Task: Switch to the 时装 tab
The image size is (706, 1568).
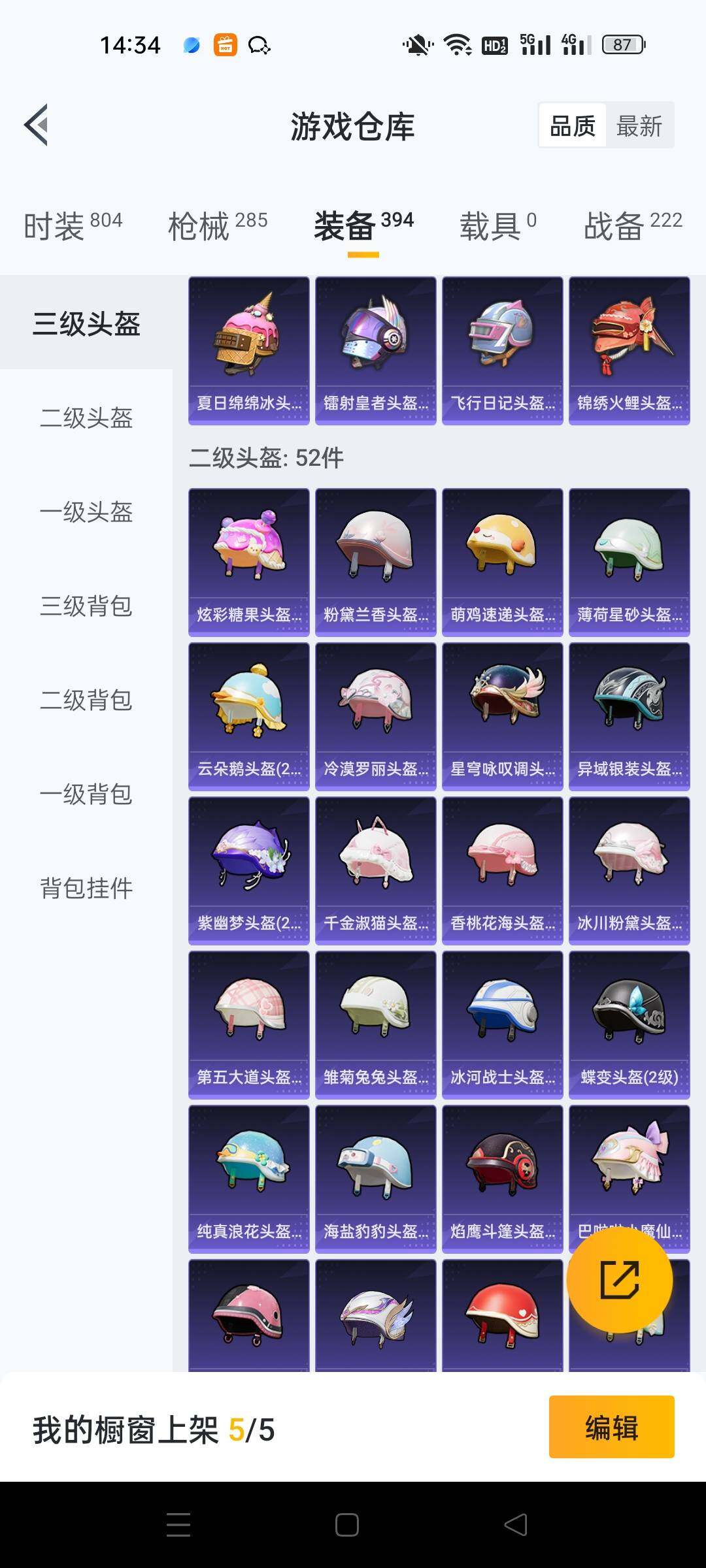Action: pyautogui.click(x=73, y=226)
